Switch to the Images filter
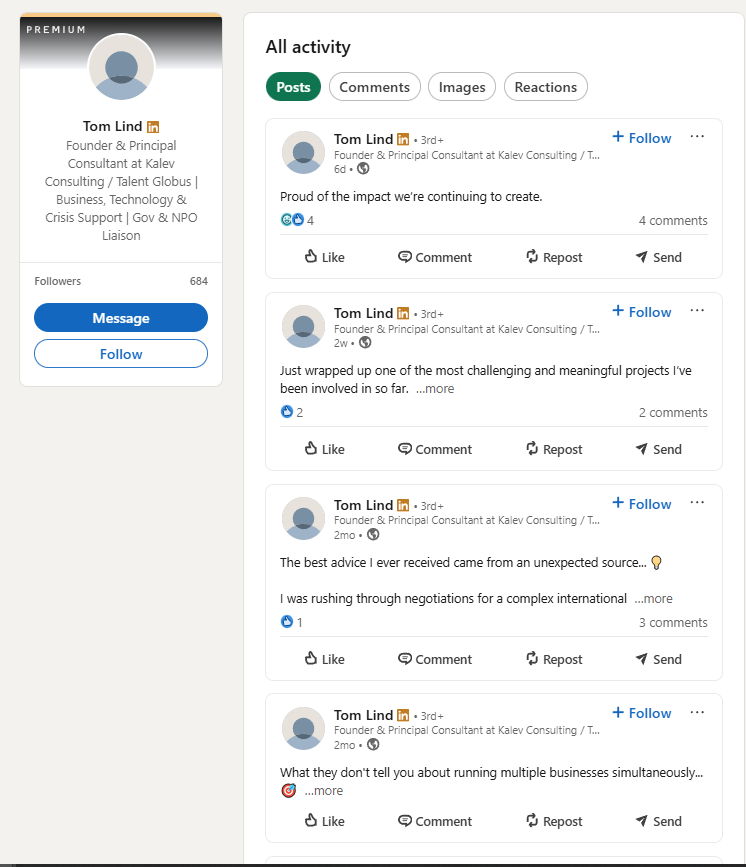The height and width of the screenshot is (867, 746). pos(462,87)
